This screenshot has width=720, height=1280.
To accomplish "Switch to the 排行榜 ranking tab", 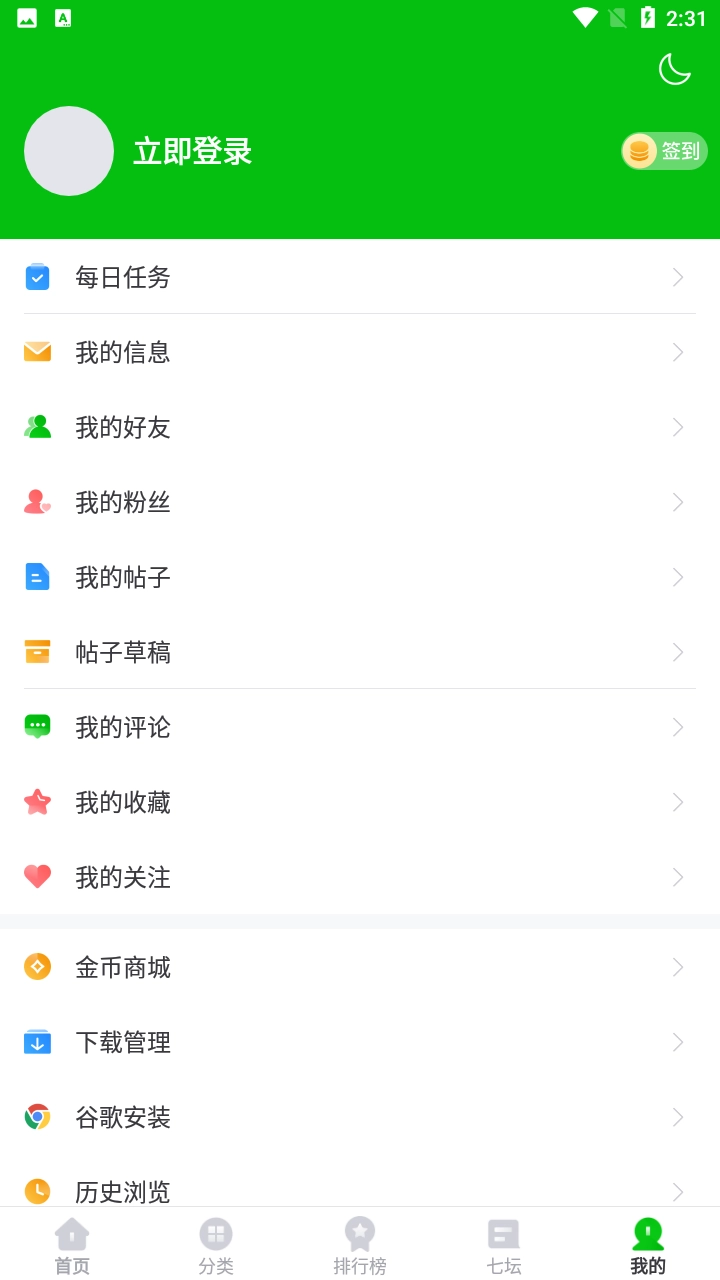I will (359, 1243).
